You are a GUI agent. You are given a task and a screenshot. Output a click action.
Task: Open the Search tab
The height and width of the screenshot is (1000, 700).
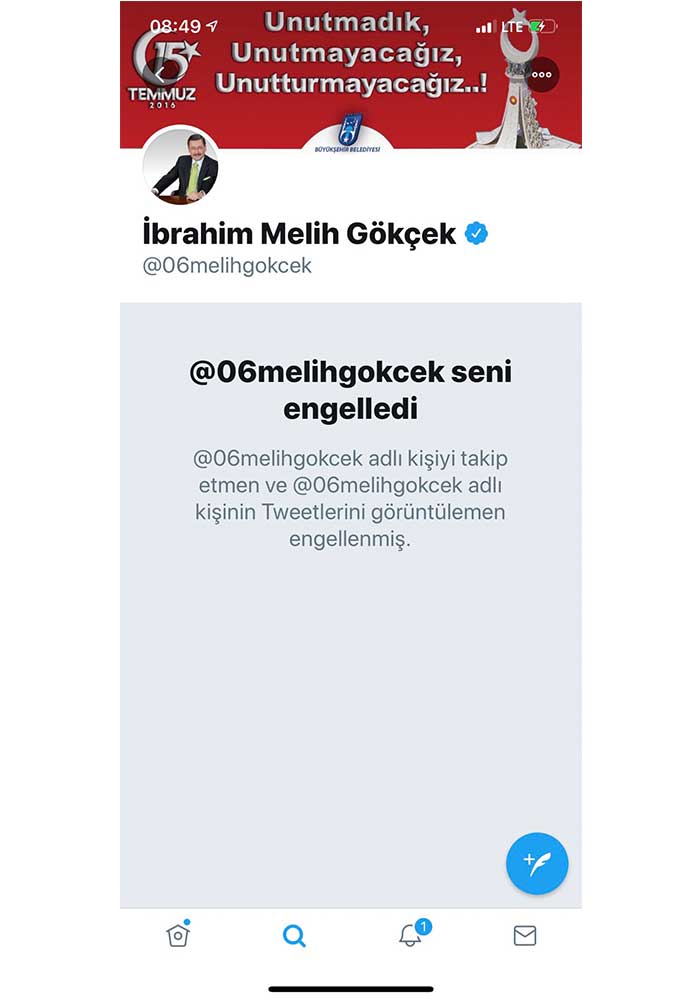pos(294,935)
